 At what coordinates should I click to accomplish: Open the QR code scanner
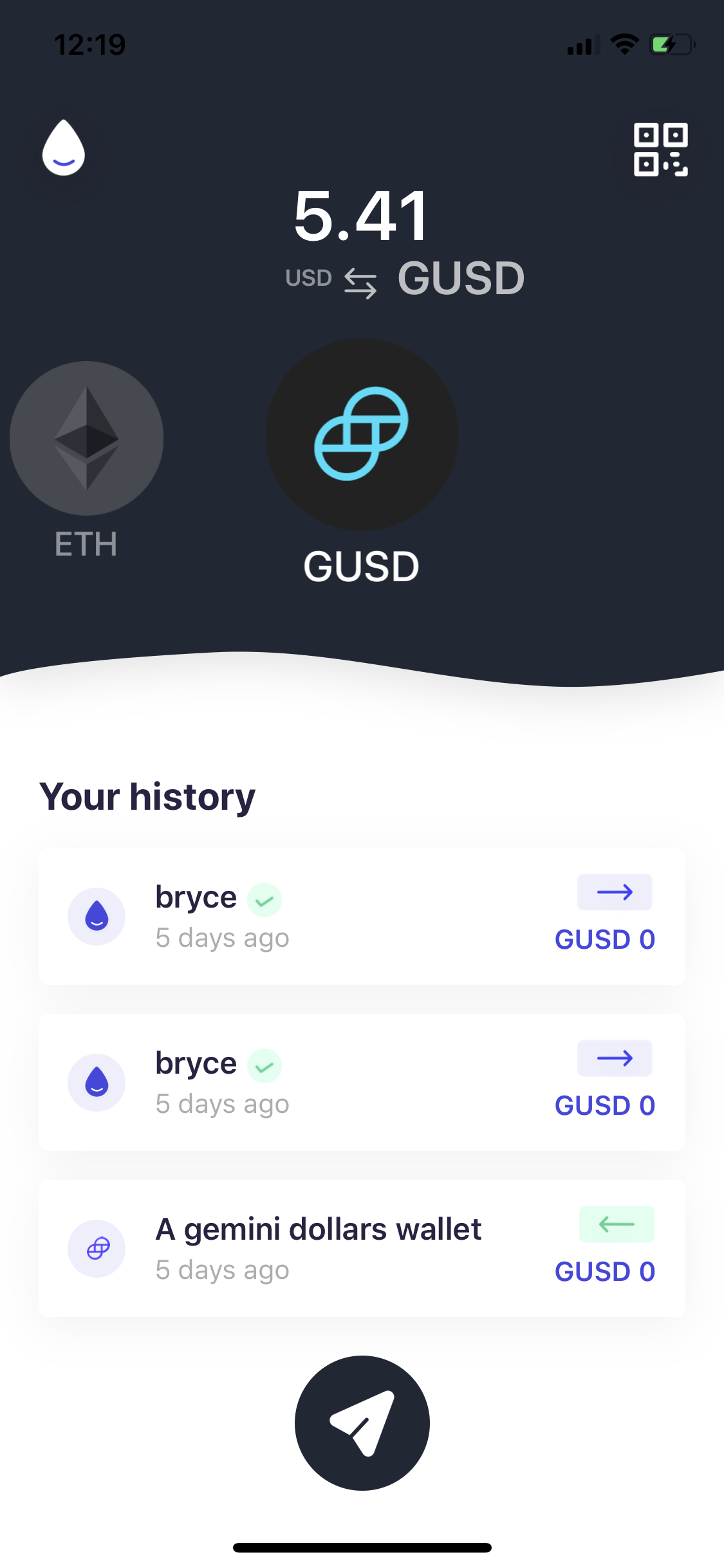tap(660, 149)
